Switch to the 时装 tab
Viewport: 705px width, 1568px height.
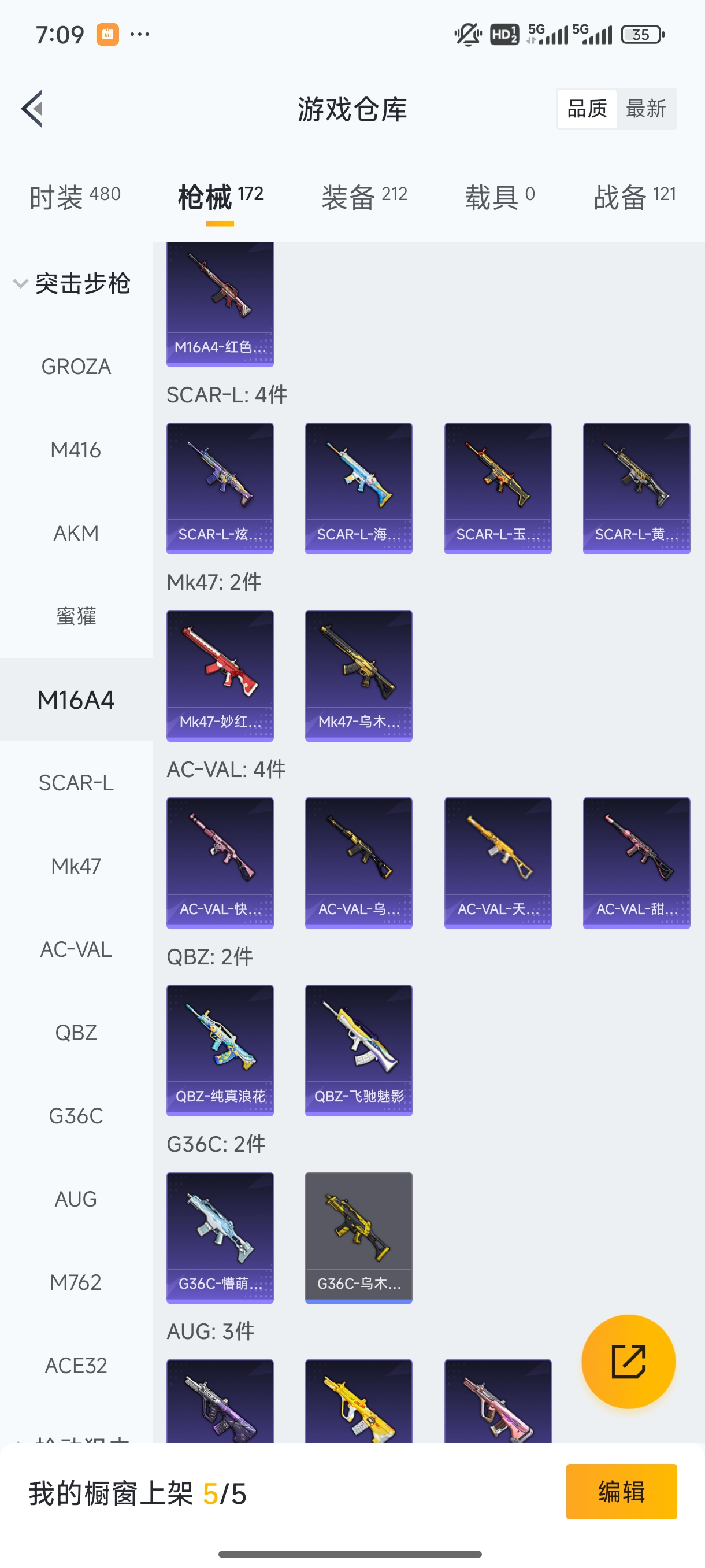[75, 197]
